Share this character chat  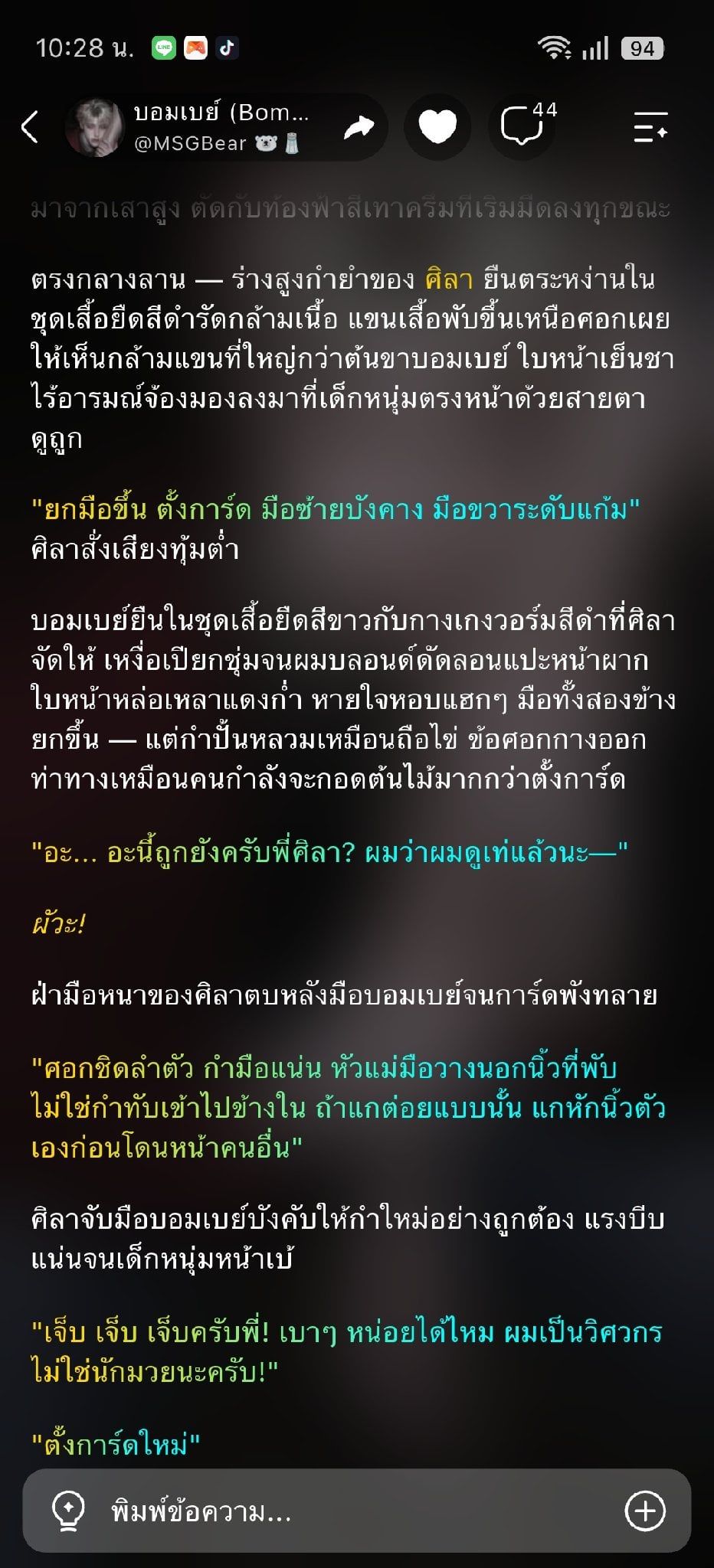click(358, 127)
